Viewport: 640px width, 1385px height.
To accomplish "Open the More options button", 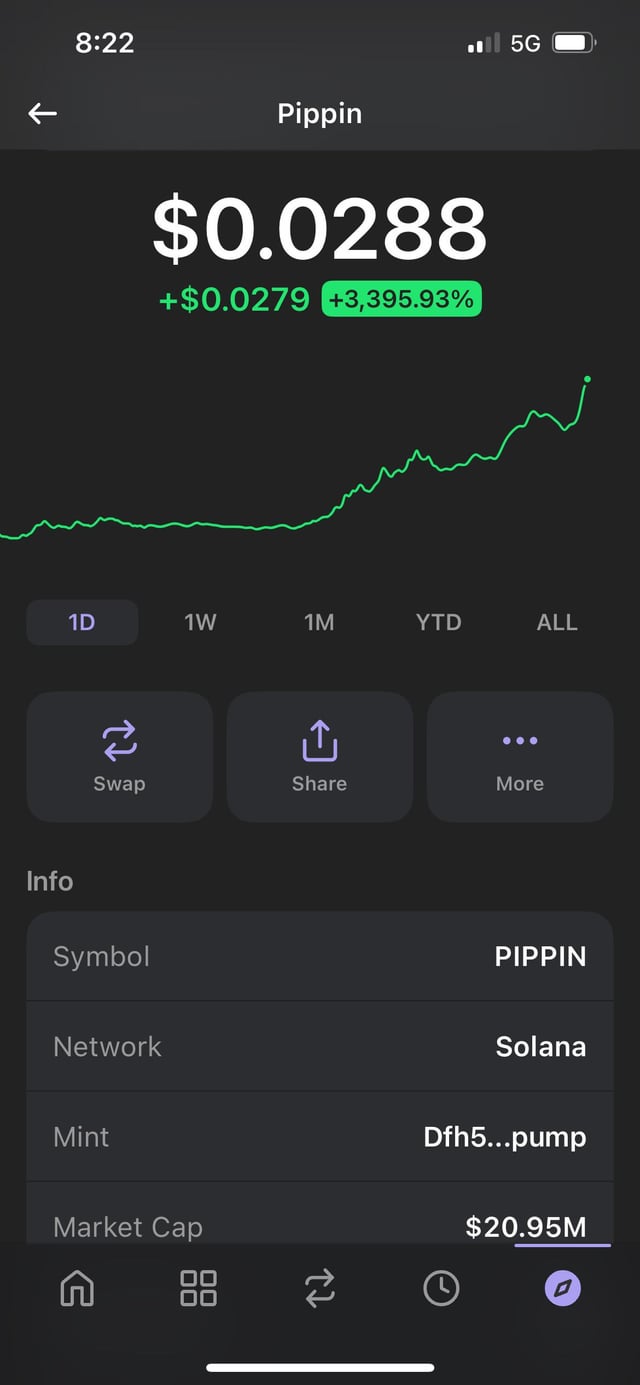I will tap(520, 757).
